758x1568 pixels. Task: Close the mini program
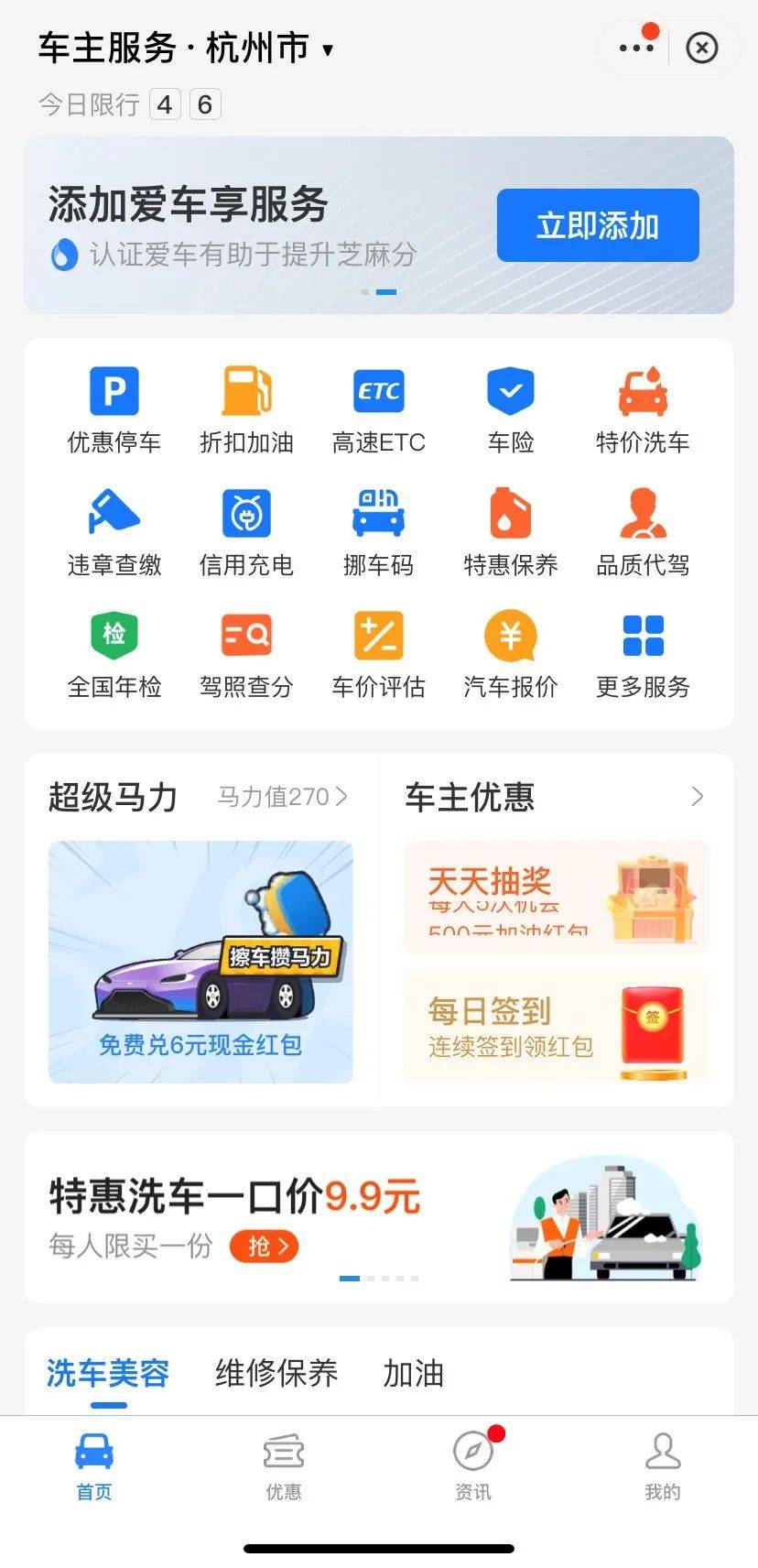(702, 48)
